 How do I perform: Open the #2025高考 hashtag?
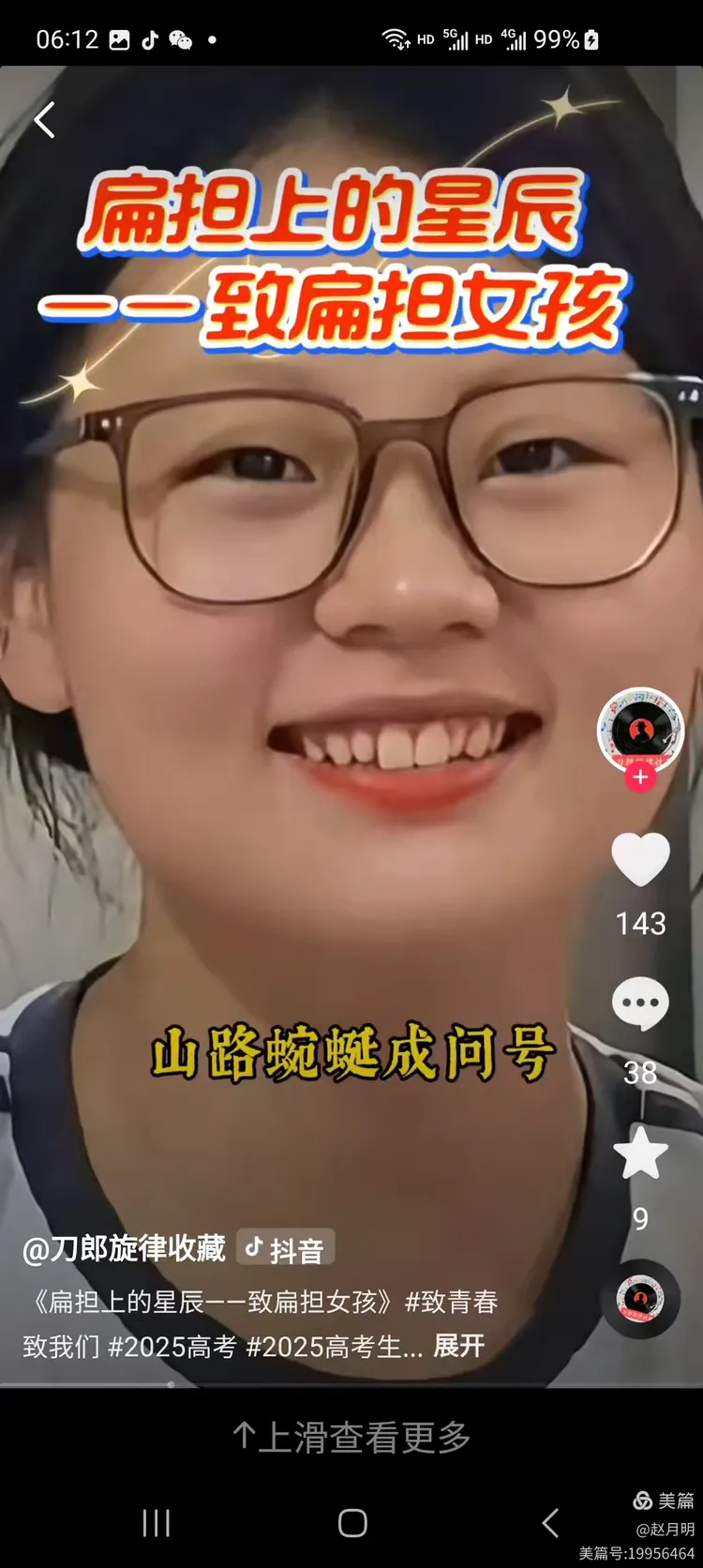(172, 1347)
